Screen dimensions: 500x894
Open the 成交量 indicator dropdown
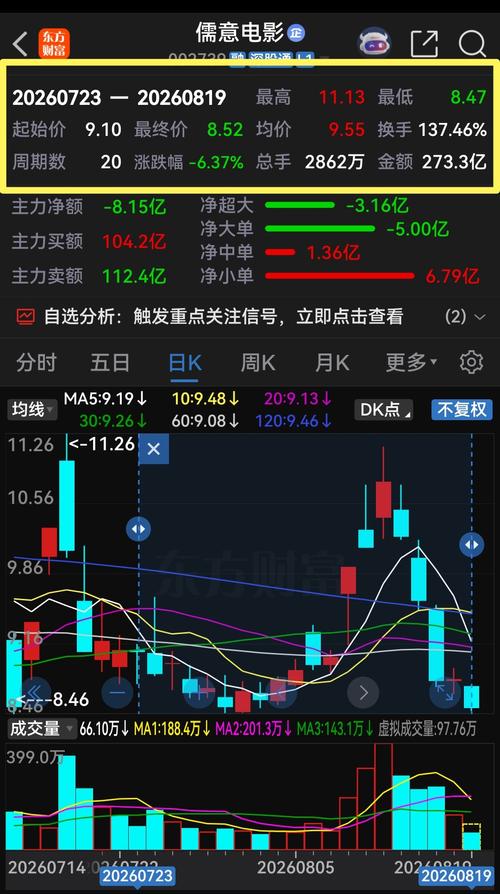pos(41,728)
